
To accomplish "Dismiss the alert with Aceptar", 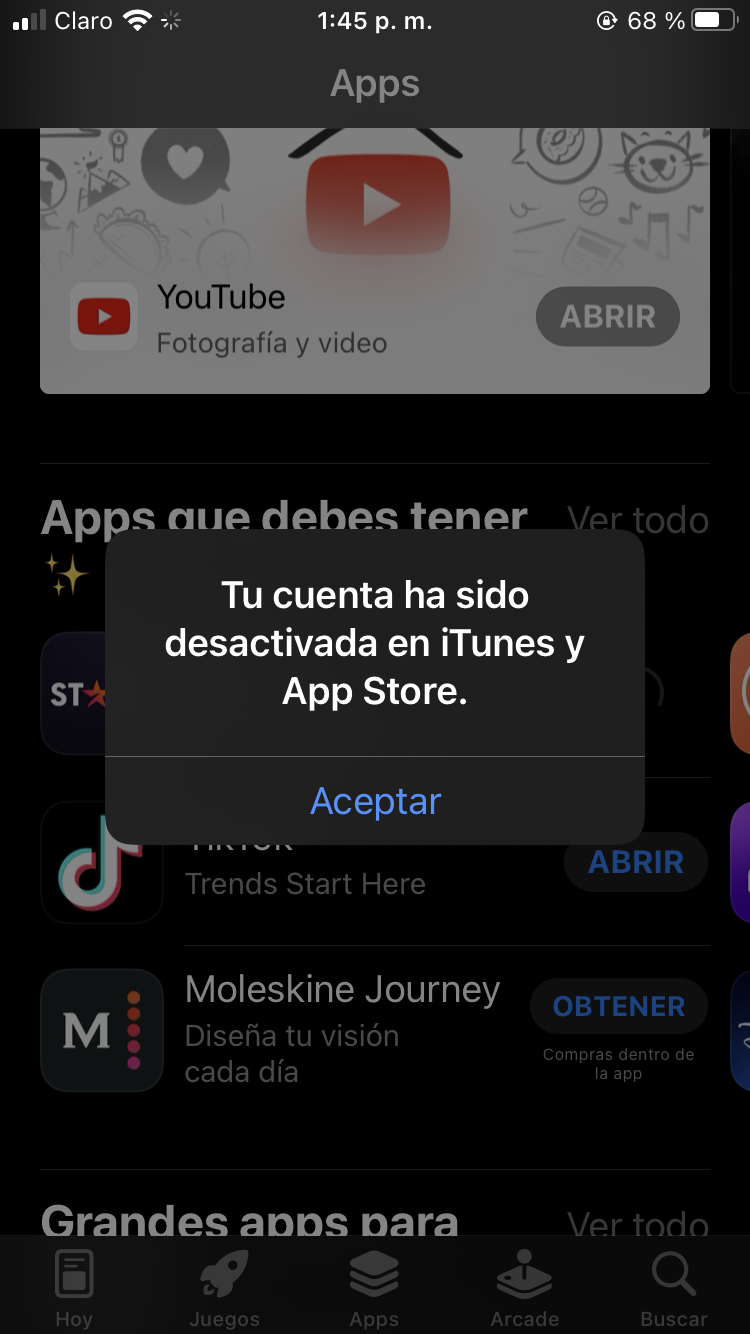I will tap(375, 801).
